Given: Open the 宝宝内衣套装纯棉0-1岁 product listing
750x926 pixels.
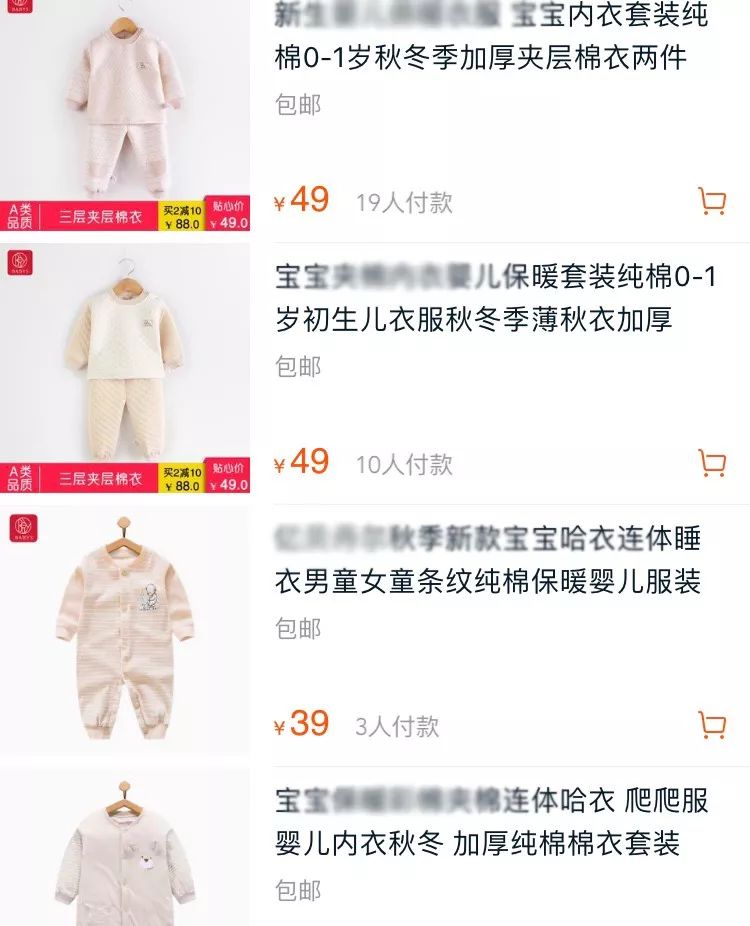Looking at the screenshot, I should pos(495,37).
